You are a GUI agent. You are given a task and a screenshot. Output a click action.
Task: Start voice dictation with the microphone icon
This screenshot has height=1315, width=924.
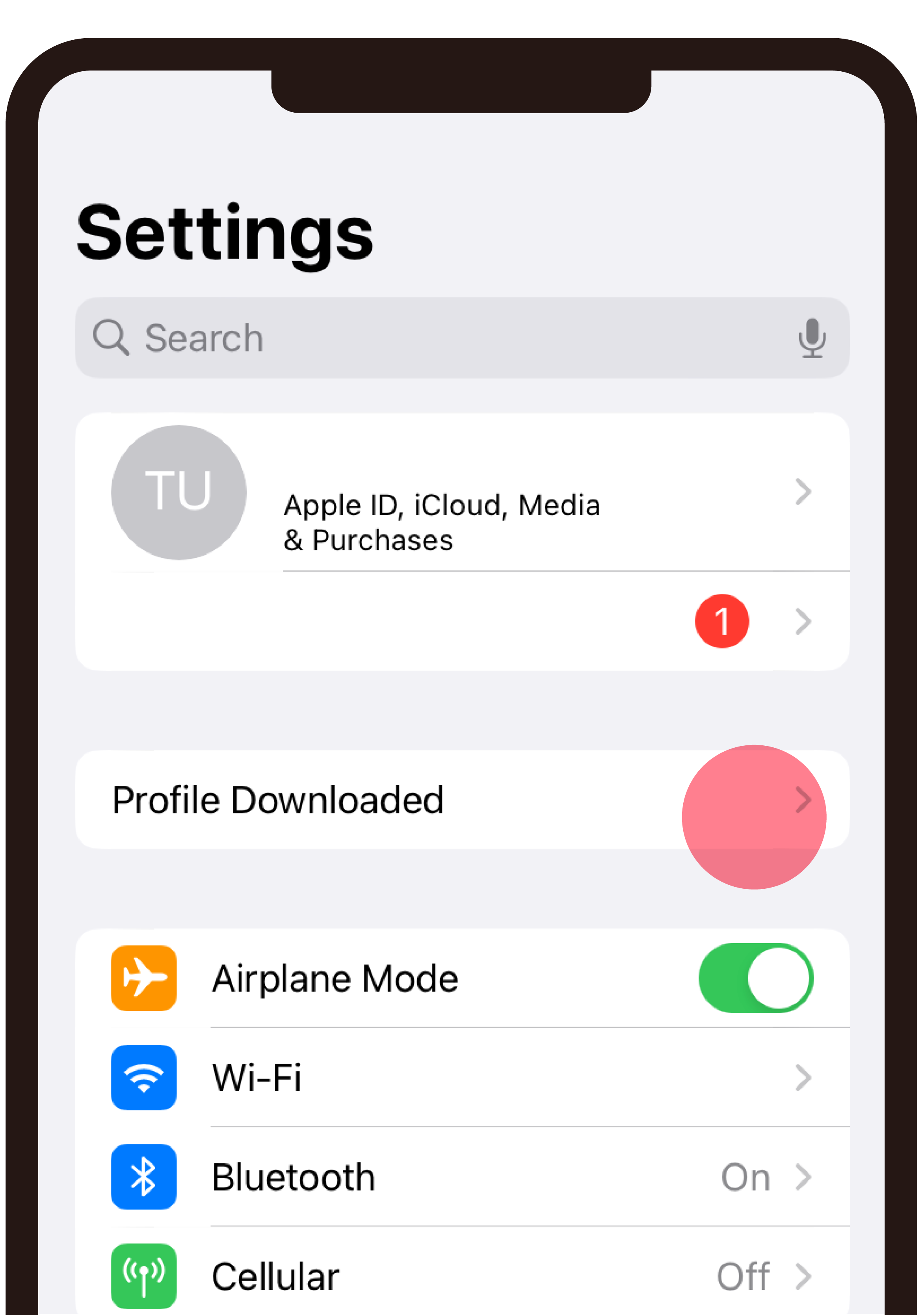pos(812,338)
